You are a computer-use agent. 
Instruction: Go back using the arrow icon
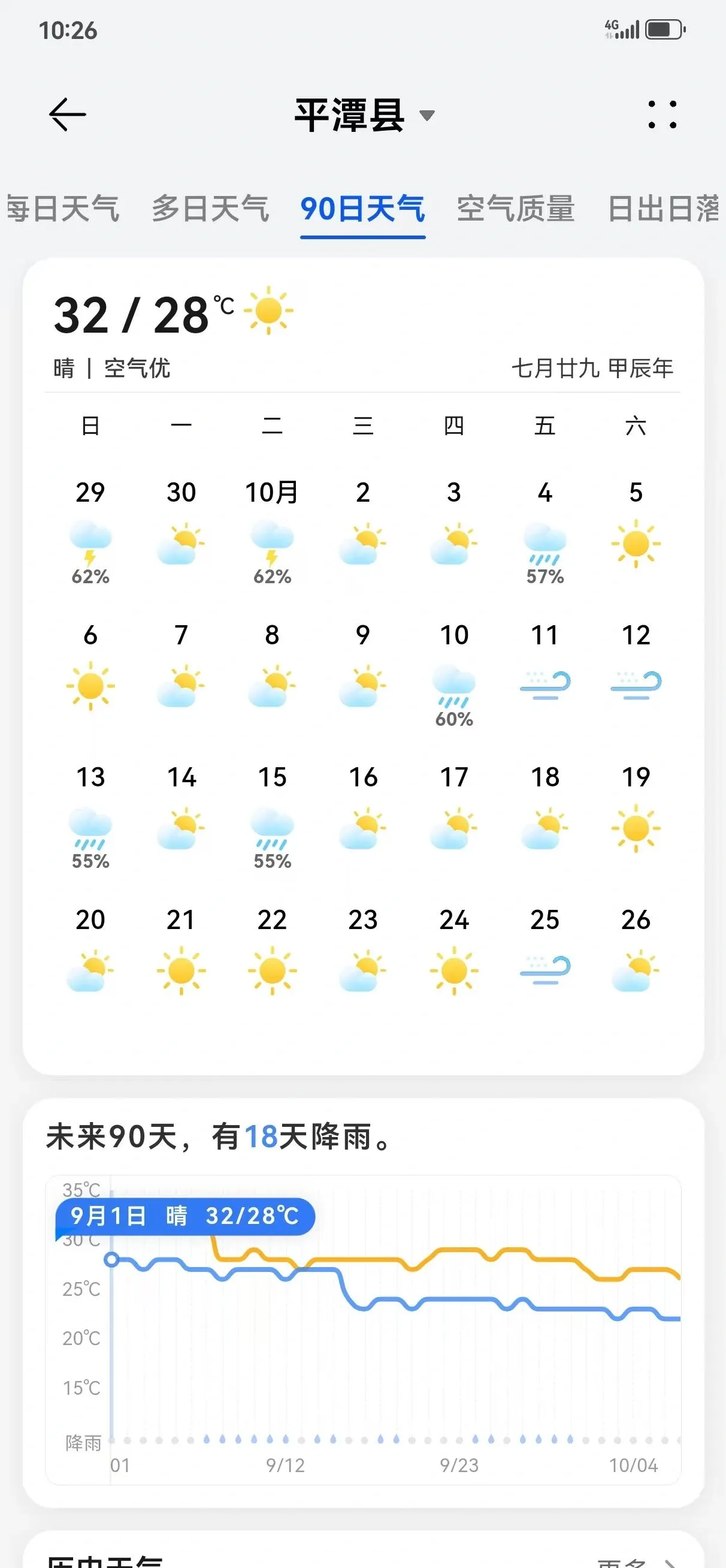(67, 114)
